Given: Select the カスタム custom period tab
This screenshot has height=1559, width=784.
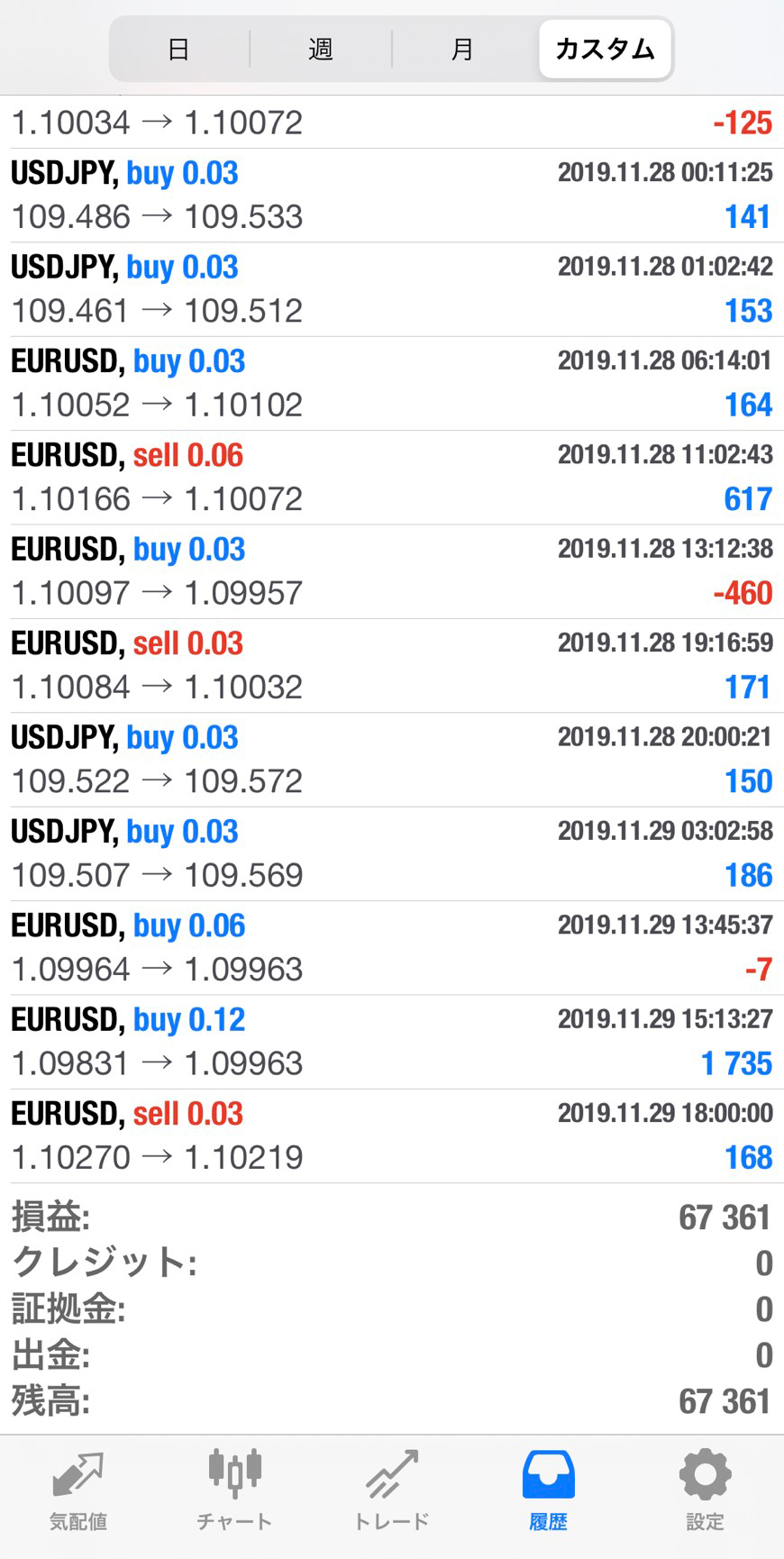Looking at the screenshot, I should pos(605,50).
